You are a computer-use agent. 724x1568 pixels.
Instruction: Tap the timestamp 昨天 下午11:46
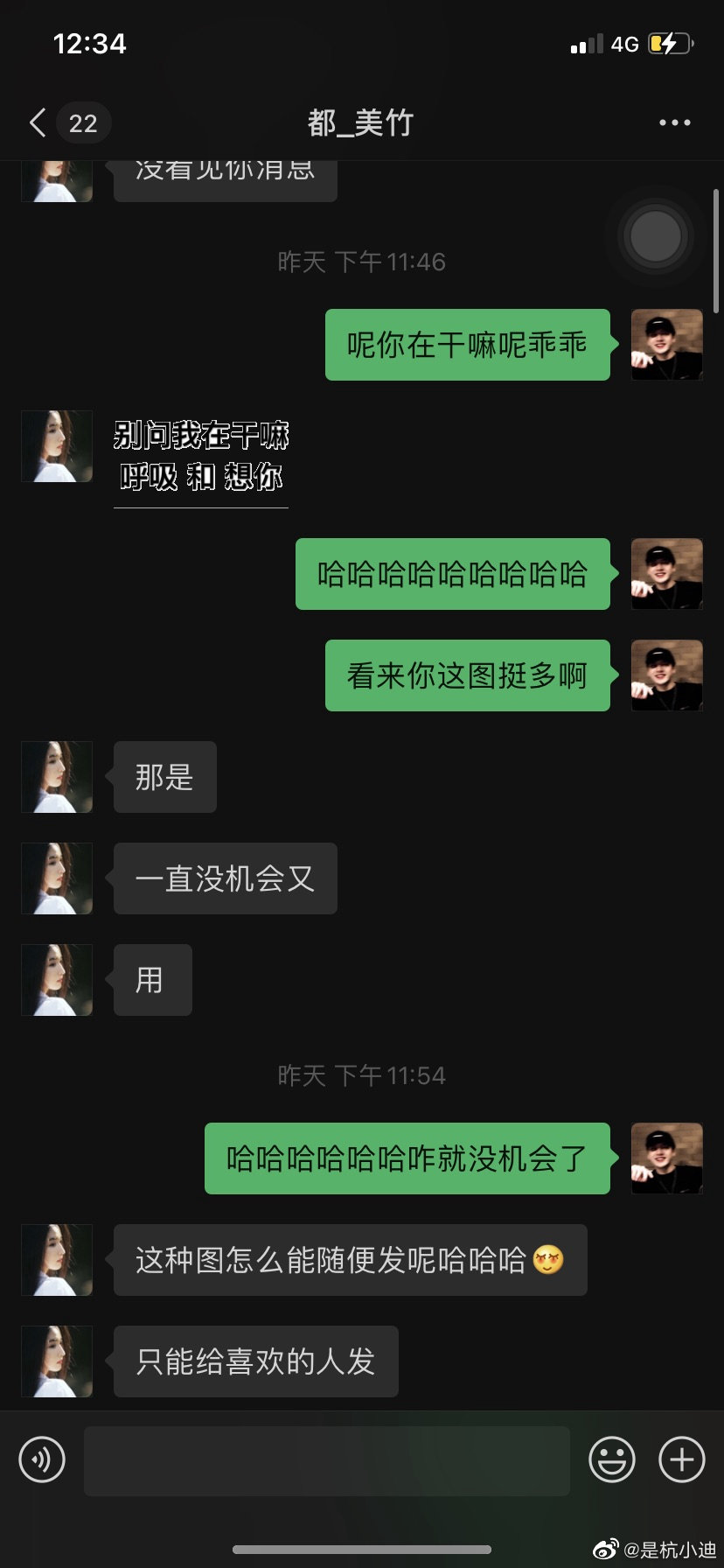pos(362,261)
